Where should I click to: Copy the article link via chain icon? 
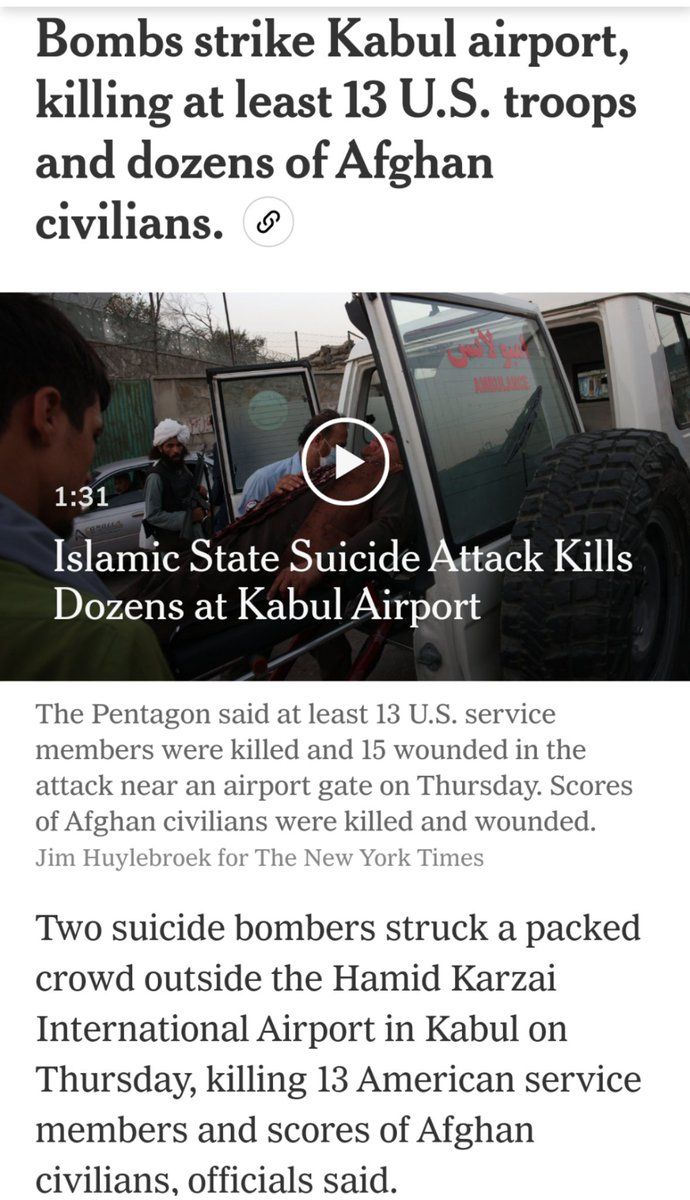(269, 222)
